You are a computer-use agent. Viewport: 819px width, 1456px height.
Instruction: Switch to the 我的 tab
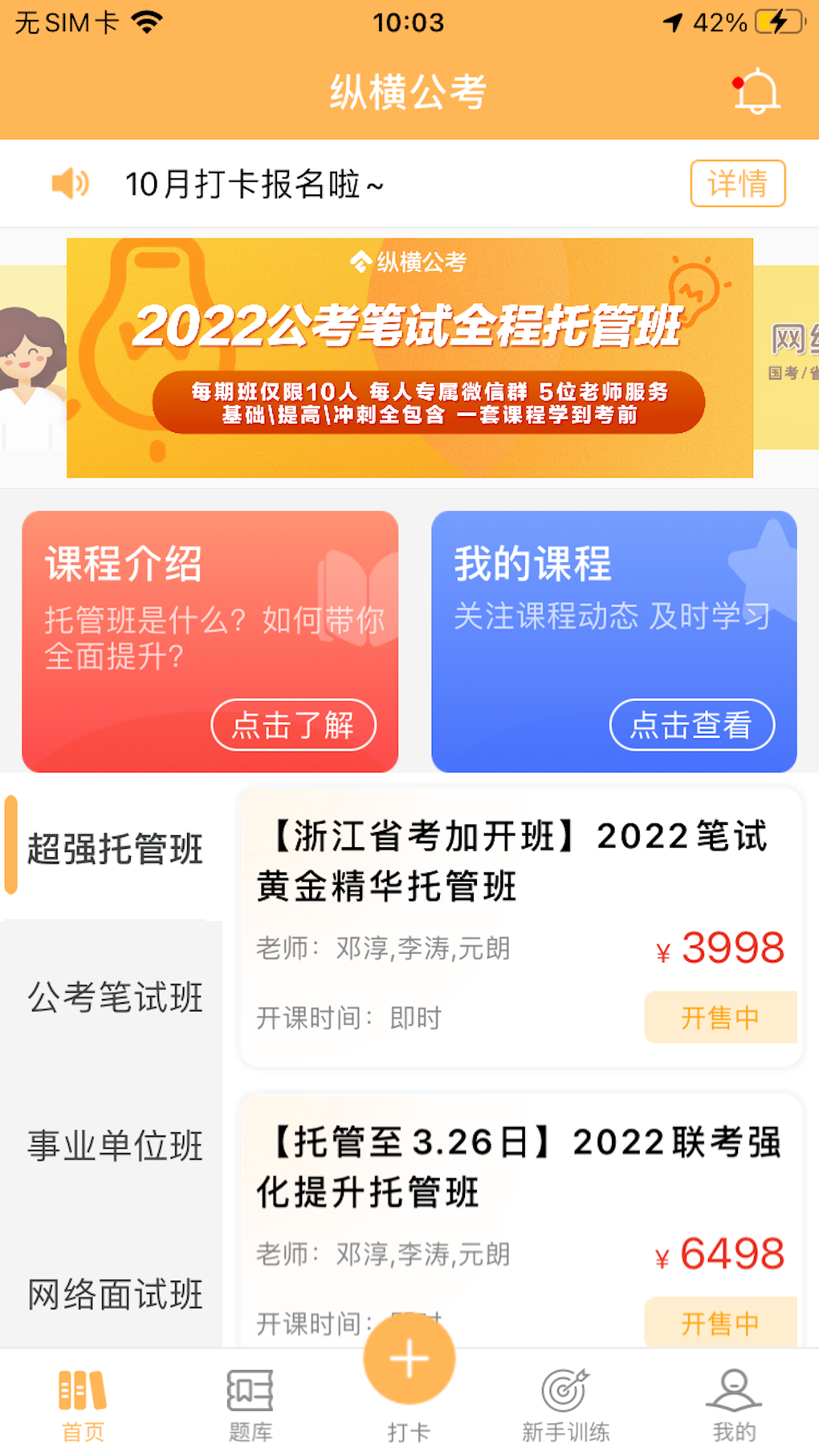click(734, 1405)
